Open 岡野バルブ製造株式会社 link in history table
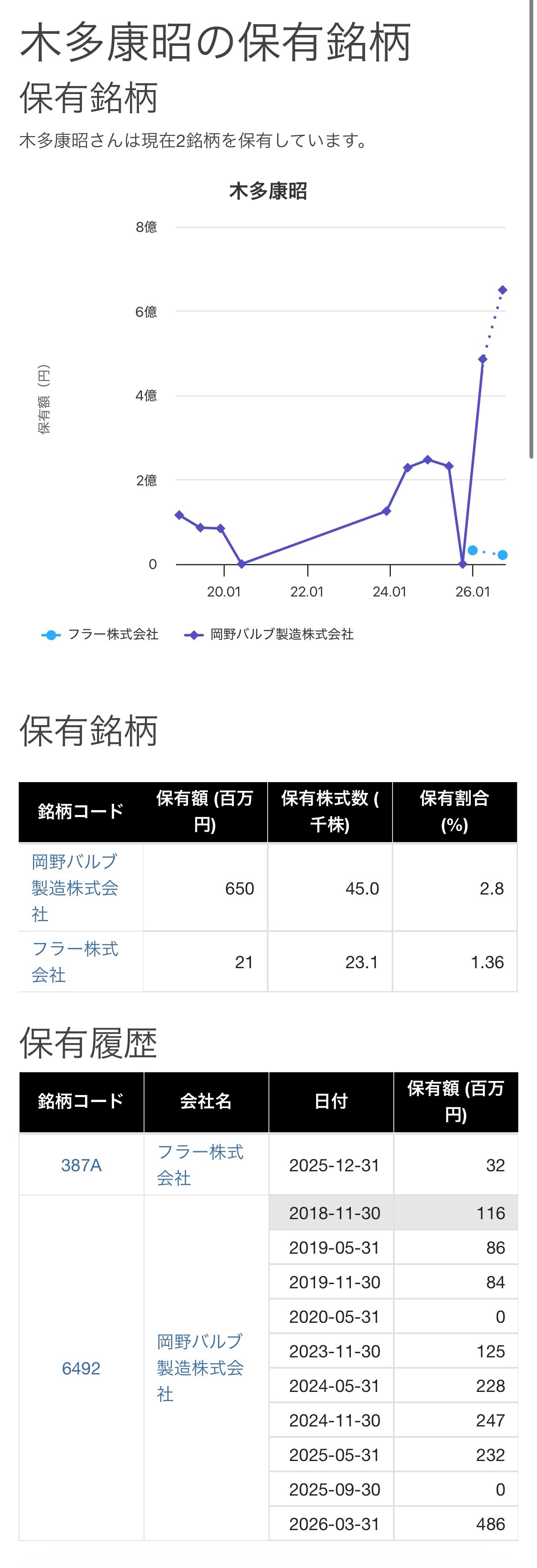Image resolution: width=537 pixels, height=1568 pixels. (200, 1368)
